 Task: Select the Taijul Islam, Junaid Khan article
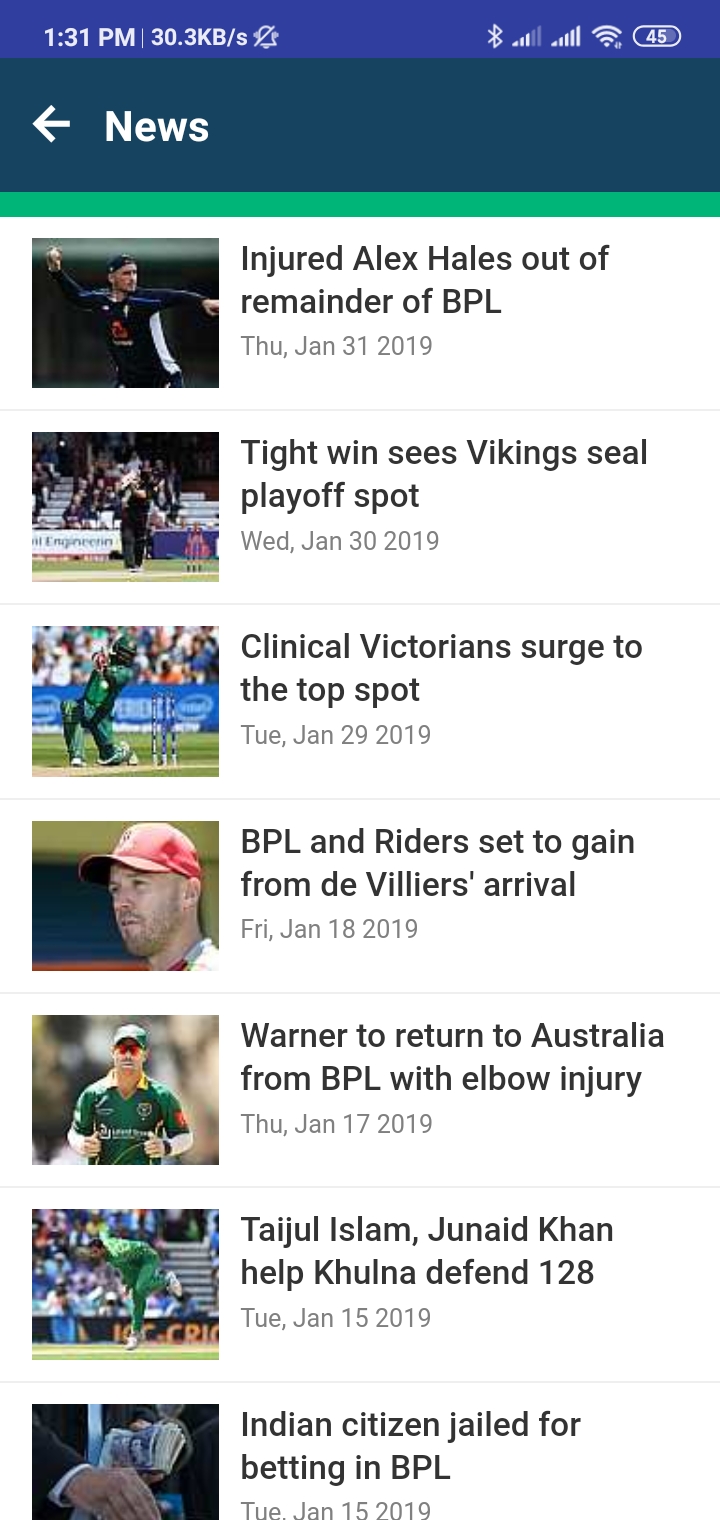tap(426, 1251)
